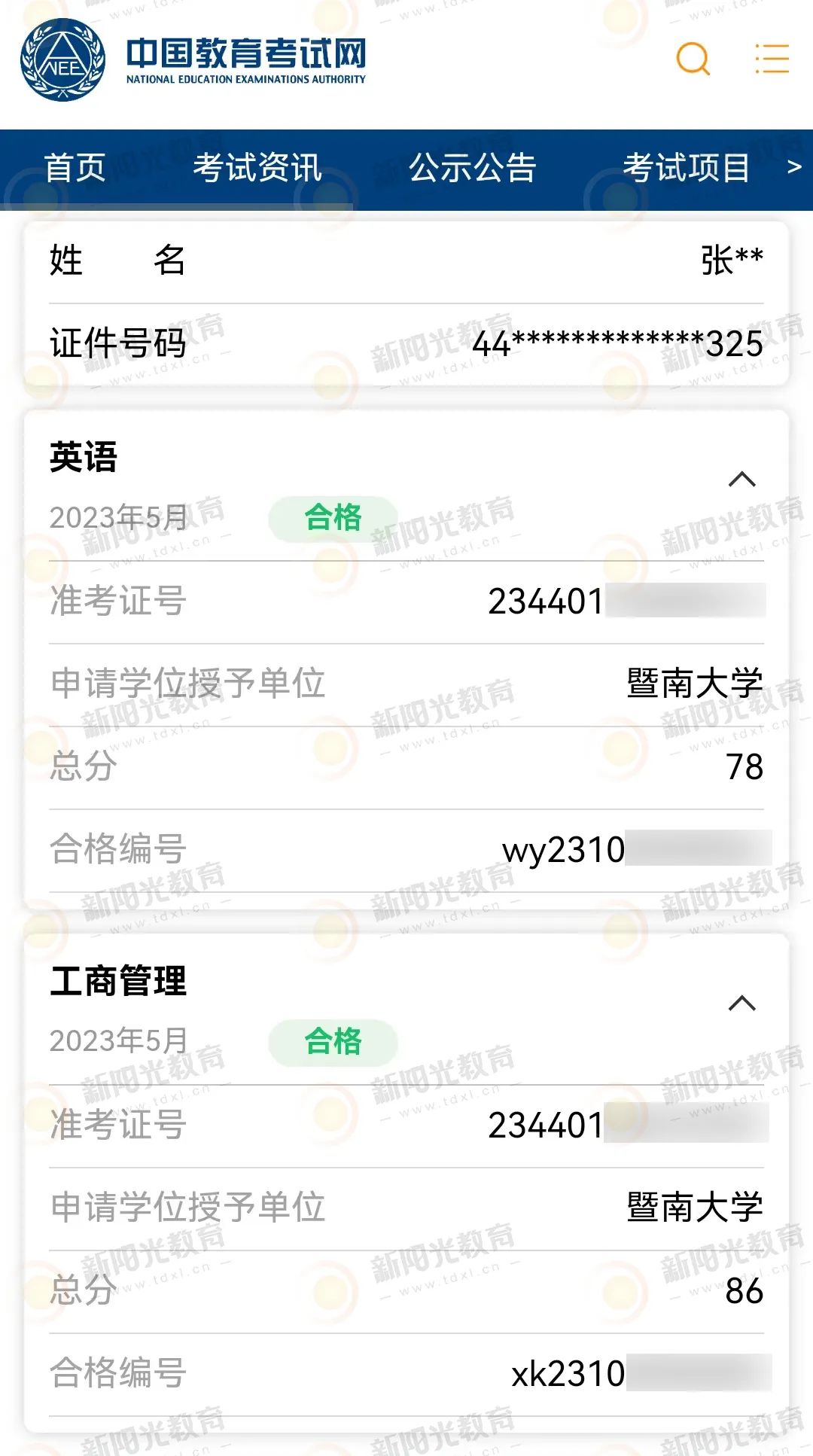Open the hamburger menu icon
Viewport: 813px width, 1456px height.
click(x=772, y=59)
